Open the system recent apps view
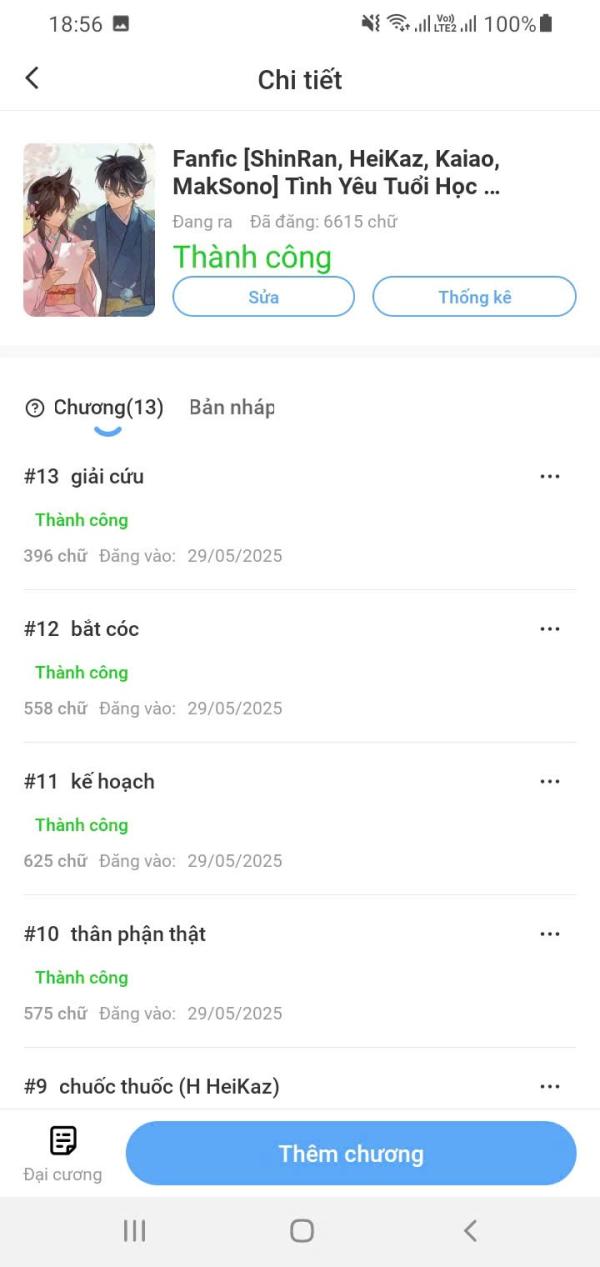This screenshot has height=1267, width=600. [134, 1231]
